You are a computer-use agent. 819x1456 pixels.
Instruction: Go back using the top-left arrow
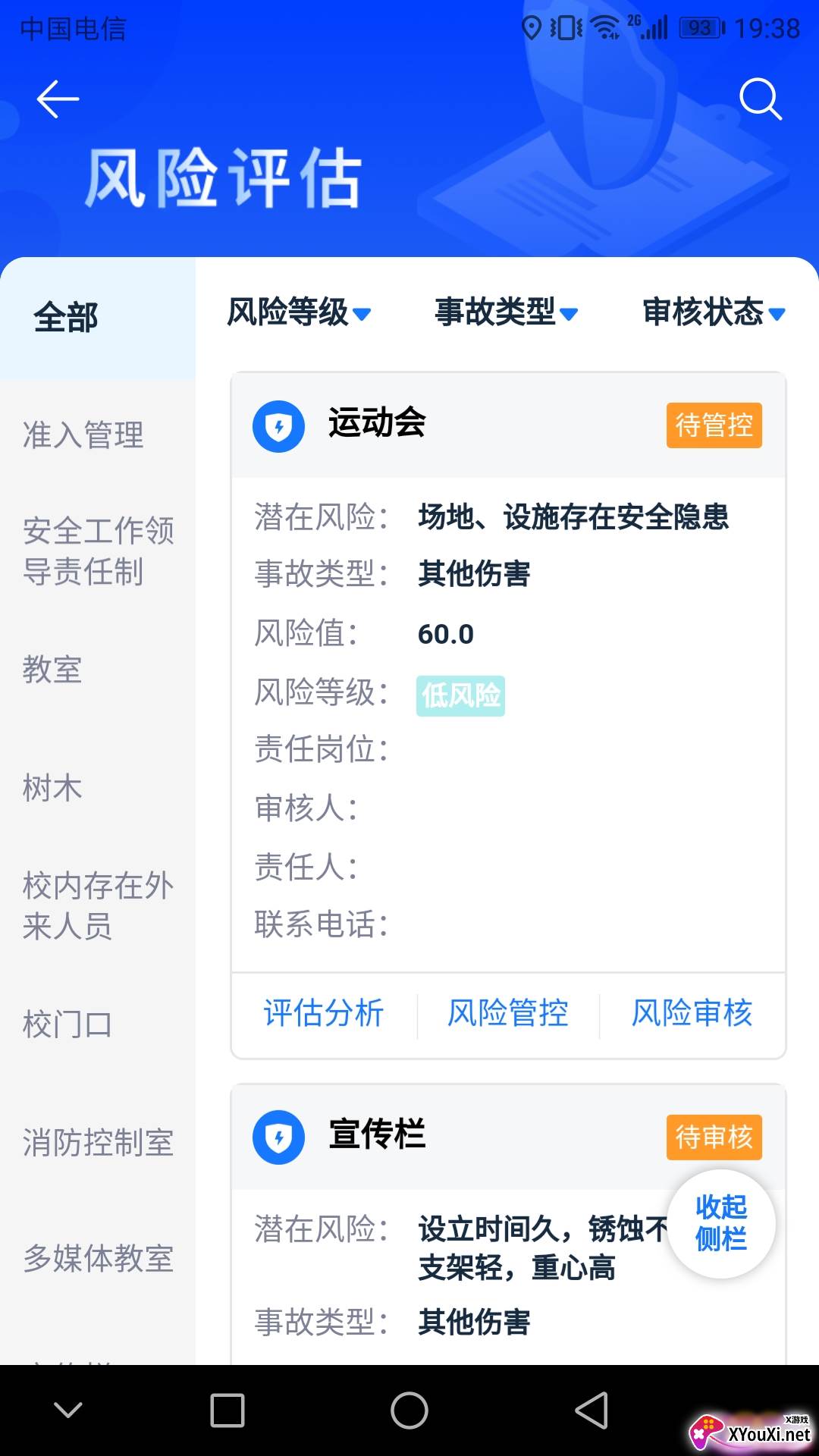point(58,99)
